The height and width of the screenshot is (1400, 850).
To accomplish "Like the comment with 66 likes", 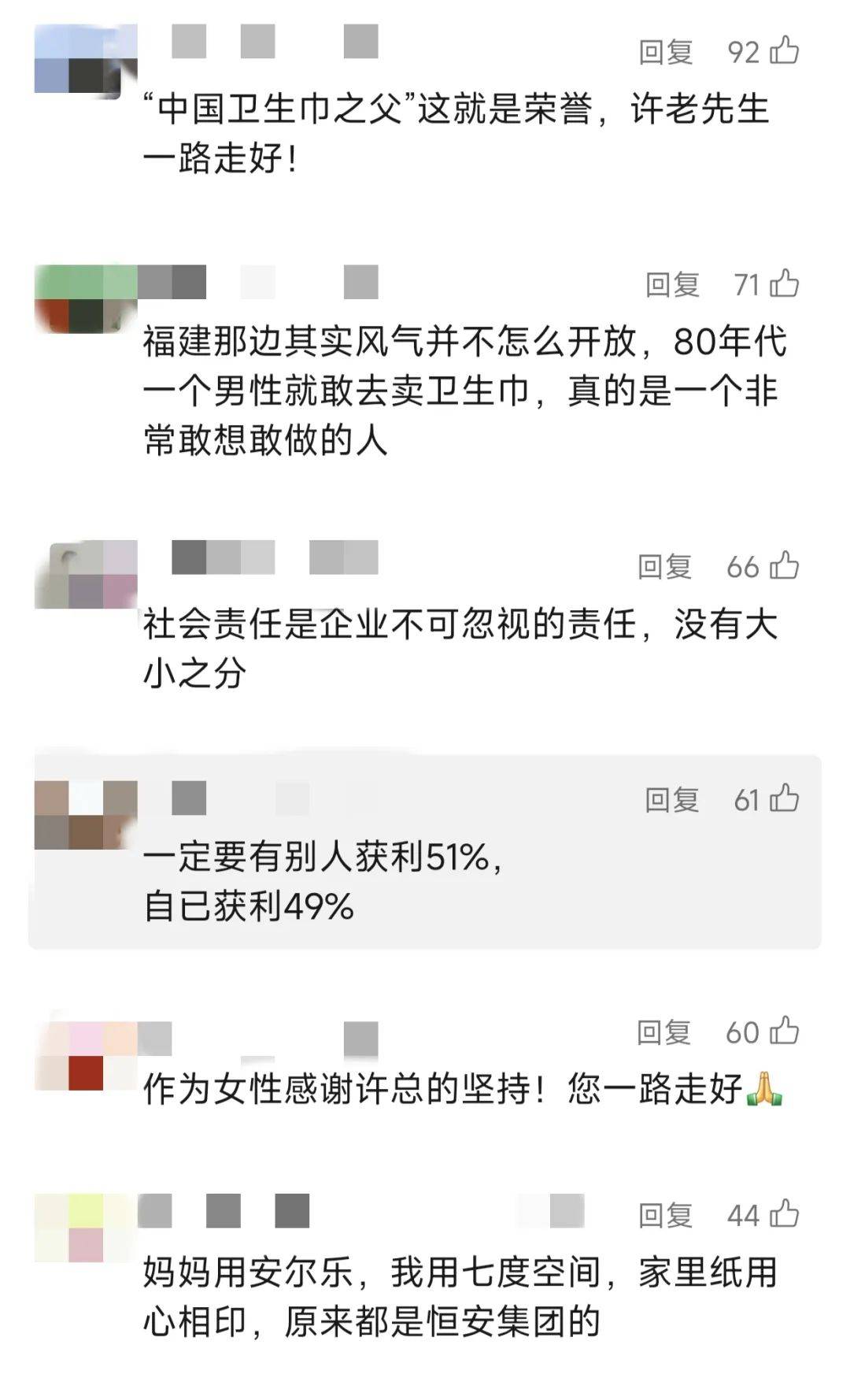I will (x=784, y=565).
